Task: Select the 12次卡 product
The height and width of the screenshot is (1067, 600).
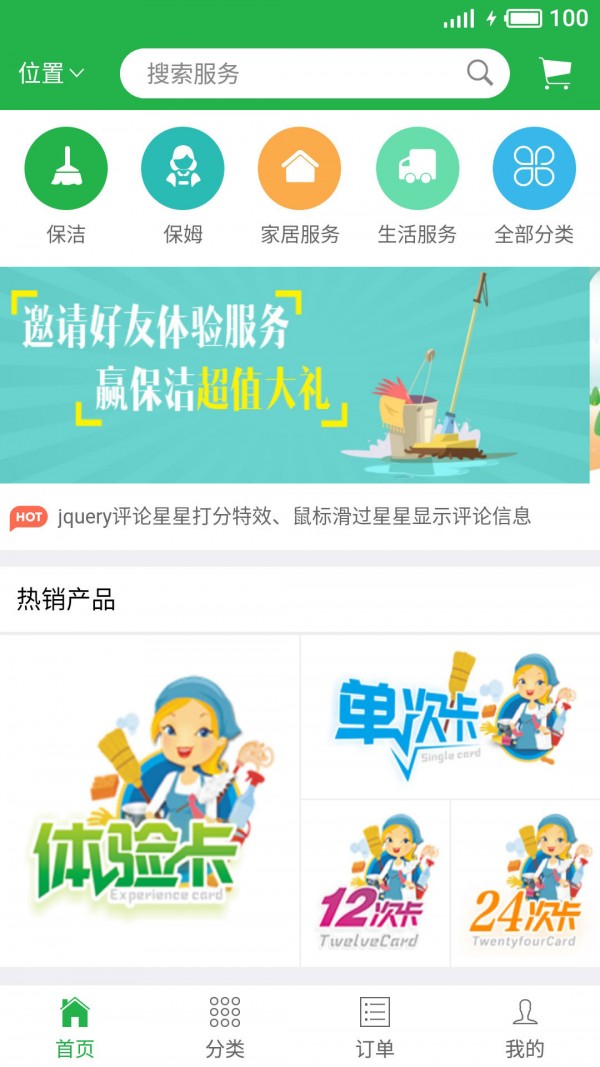Action: tap(375, 882)
